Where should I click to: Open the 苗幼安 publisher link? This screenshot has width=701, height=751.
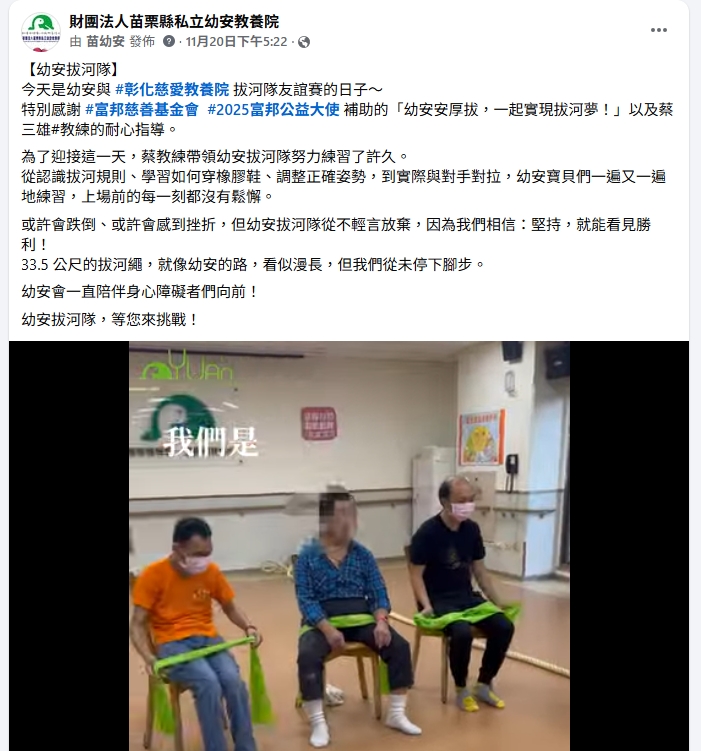click(105, 42)
